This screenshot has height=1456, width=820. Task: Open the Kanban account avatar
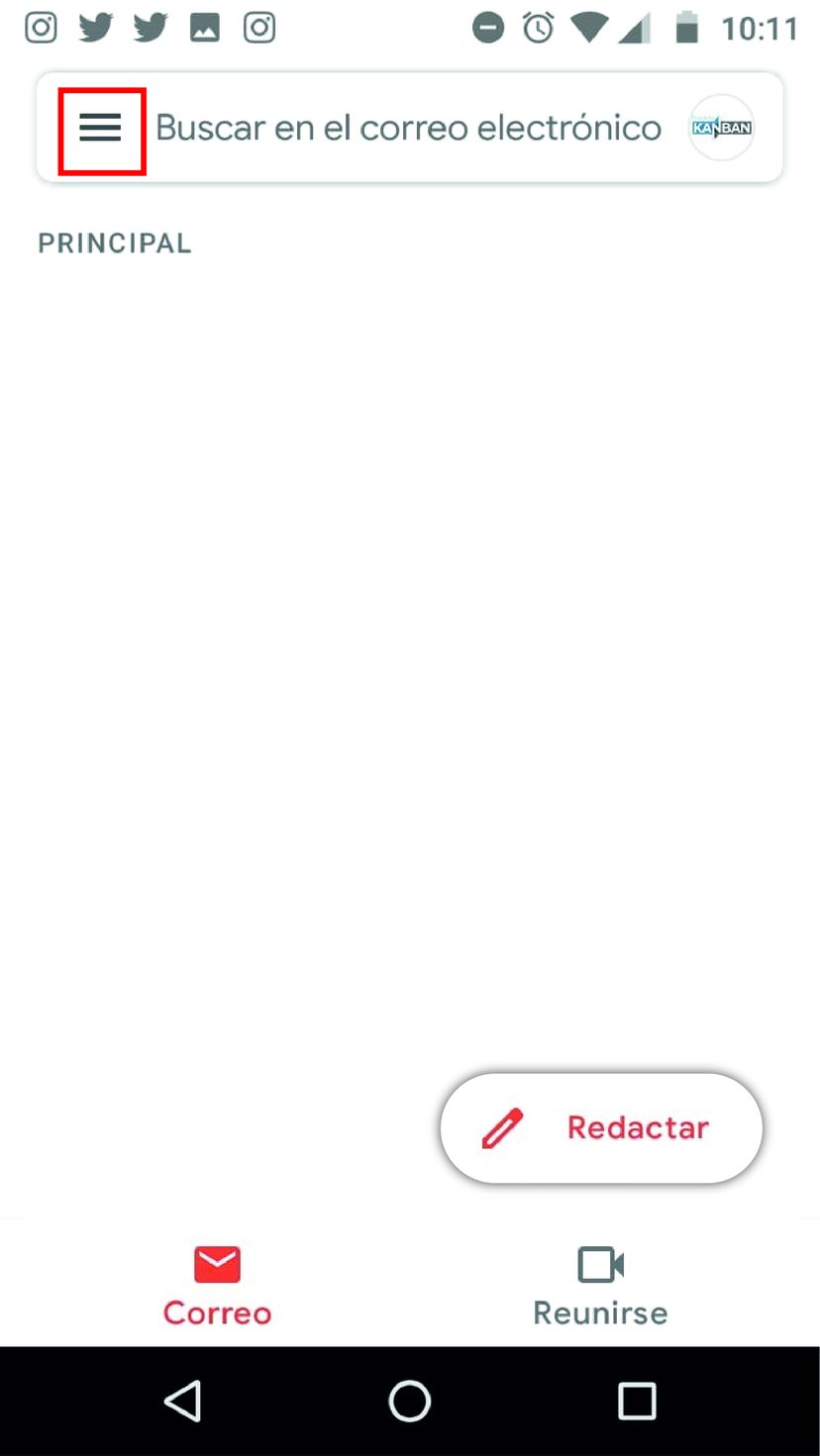(x=721, y=129)
